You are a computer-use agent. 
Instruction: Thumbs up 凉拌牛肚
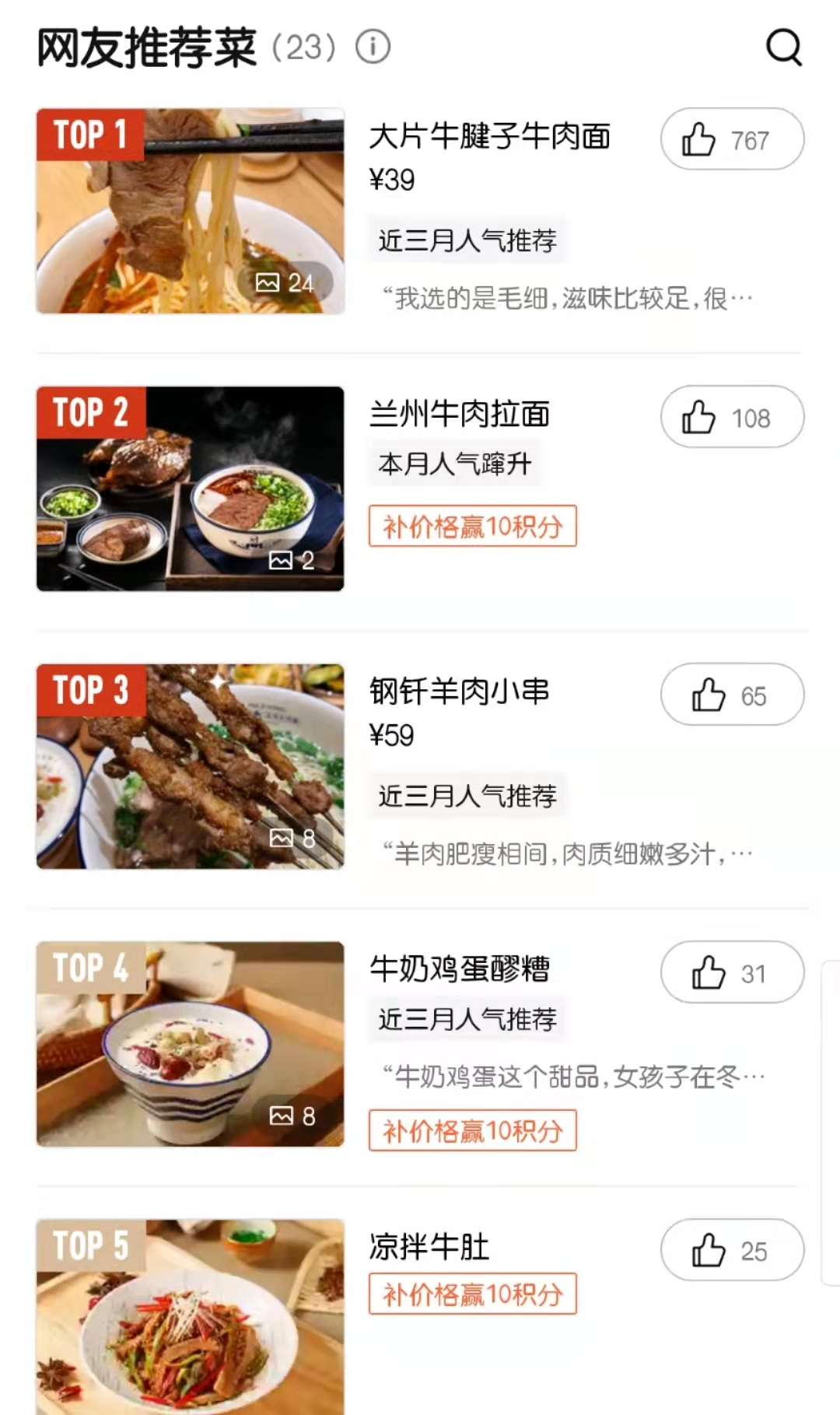point(732,1250)
